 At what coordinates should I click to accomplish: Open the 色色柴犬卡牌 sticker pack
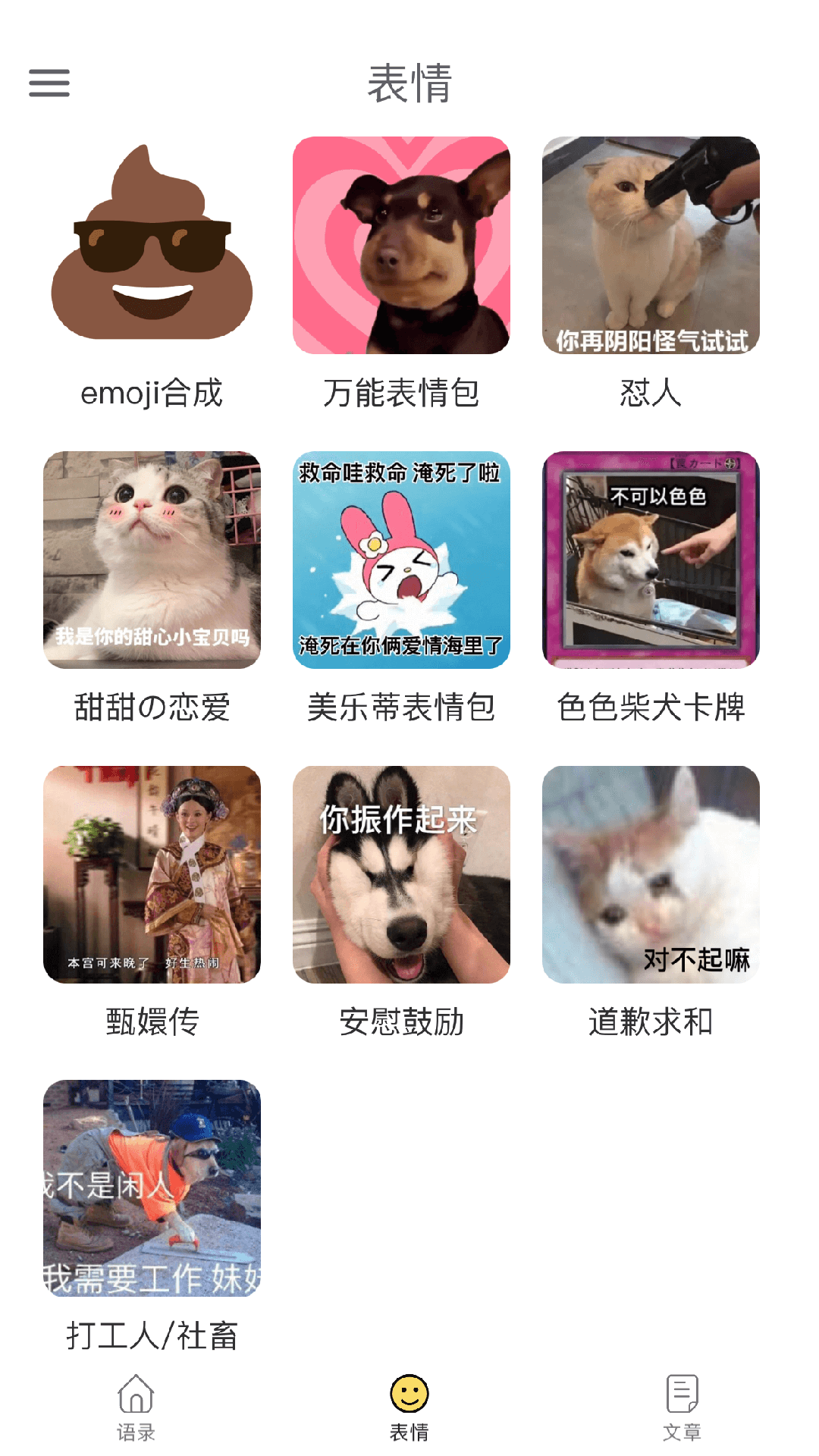tap(651, 563)
